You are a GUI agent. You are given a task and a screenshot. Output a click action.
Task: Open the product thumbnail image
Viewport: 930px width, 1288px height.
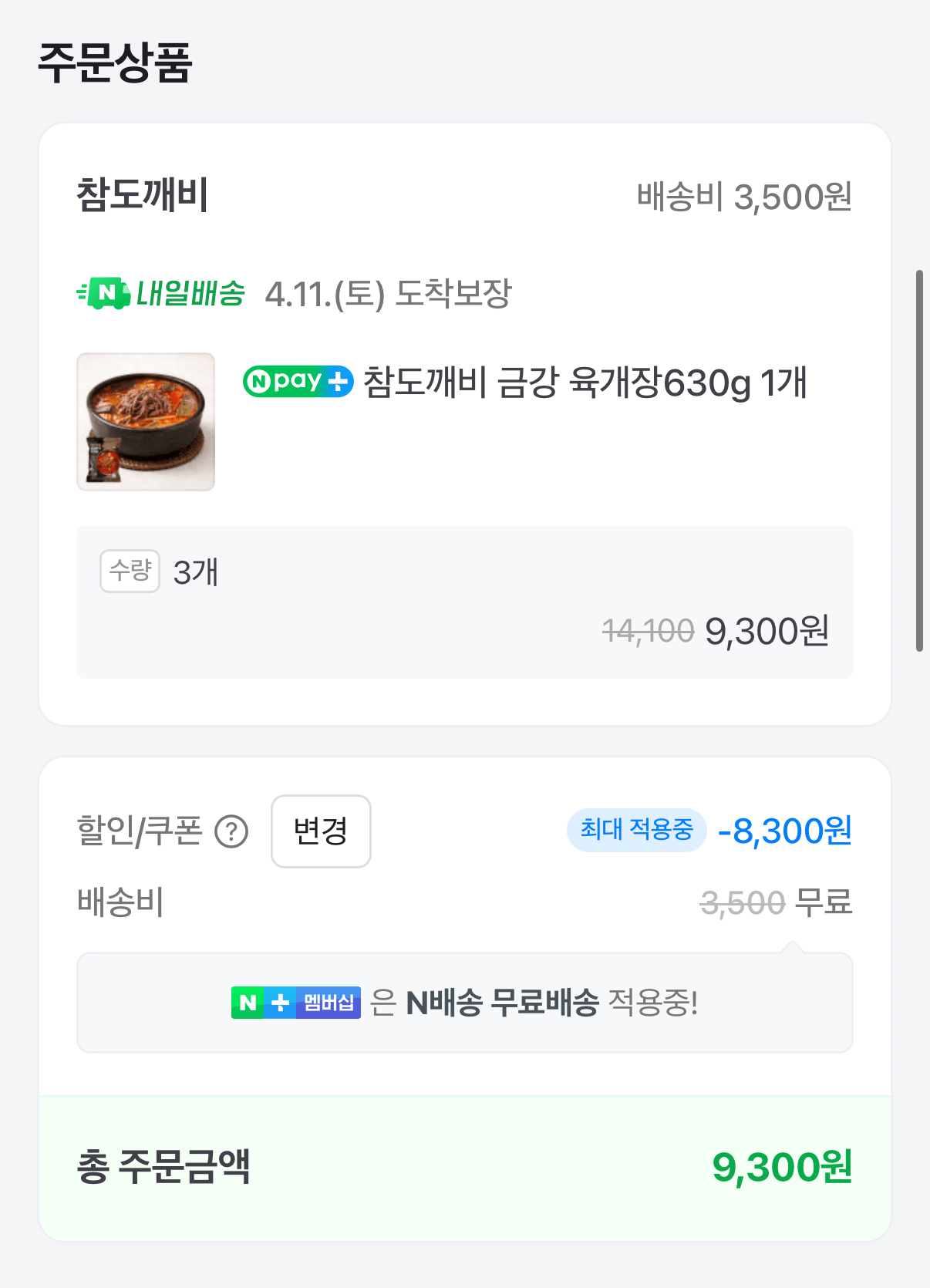pos(144,421)
